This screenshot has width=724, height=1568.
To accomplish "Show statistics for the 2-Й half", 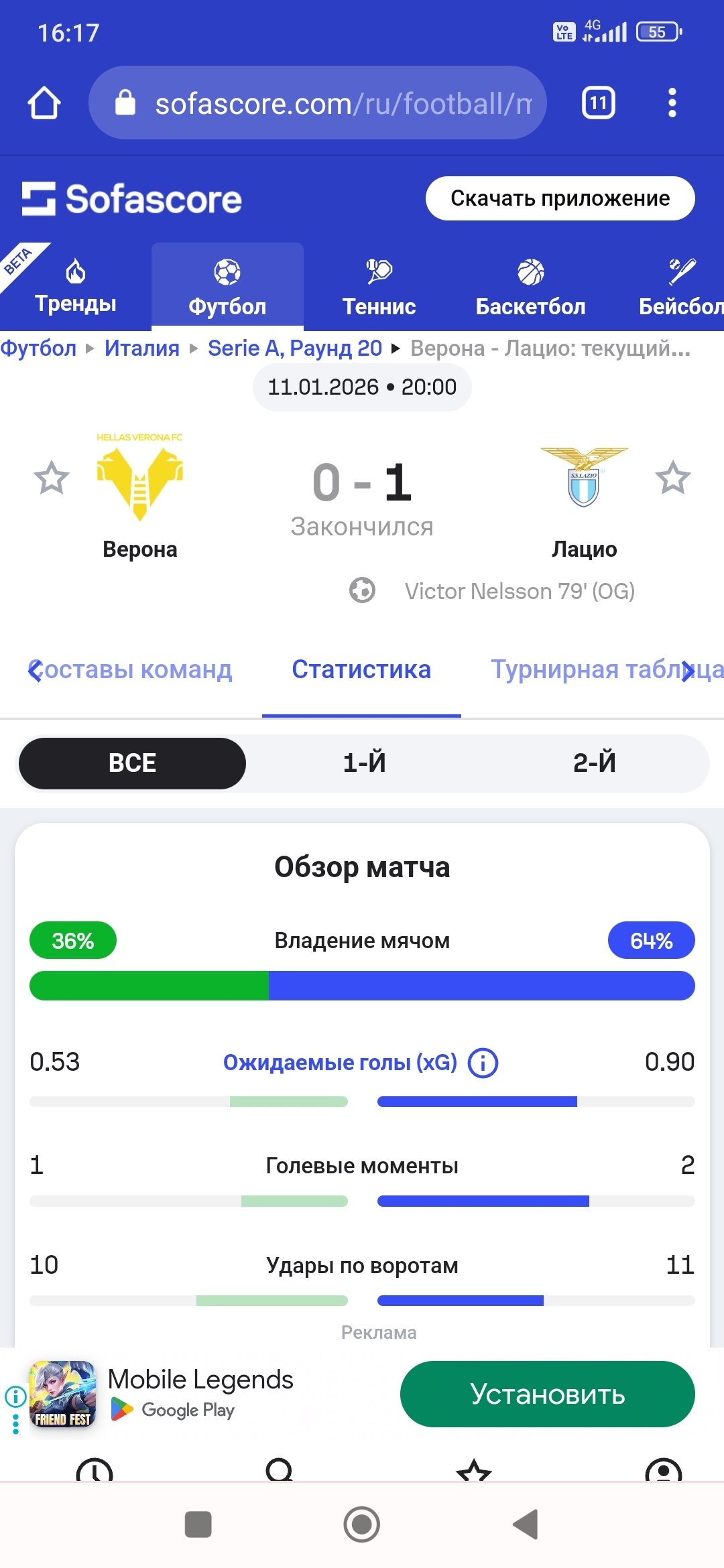I will pyautogui.click(x=594, y=763).
